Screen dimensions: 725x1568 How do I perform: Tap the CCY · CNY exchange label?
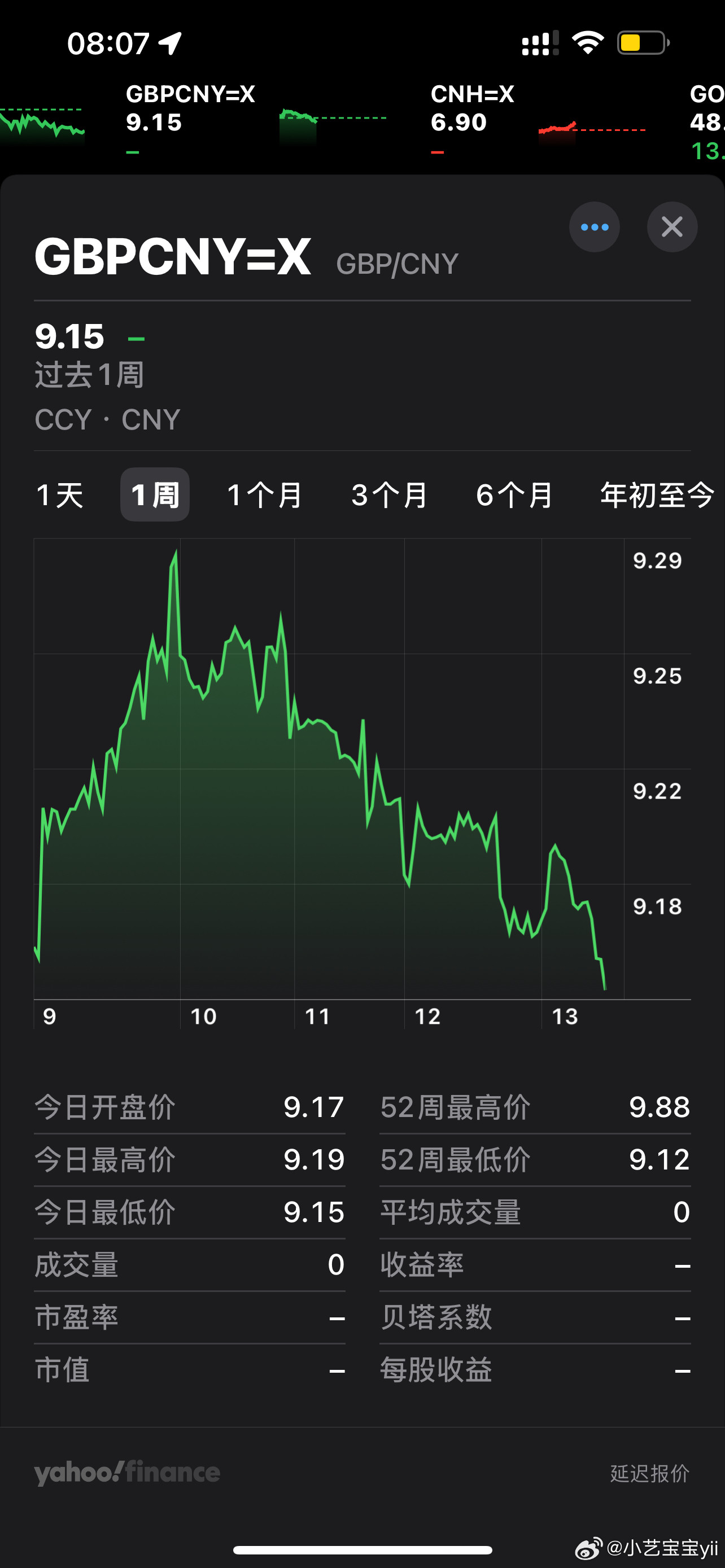pyautogui.click(x=107, y=419)
